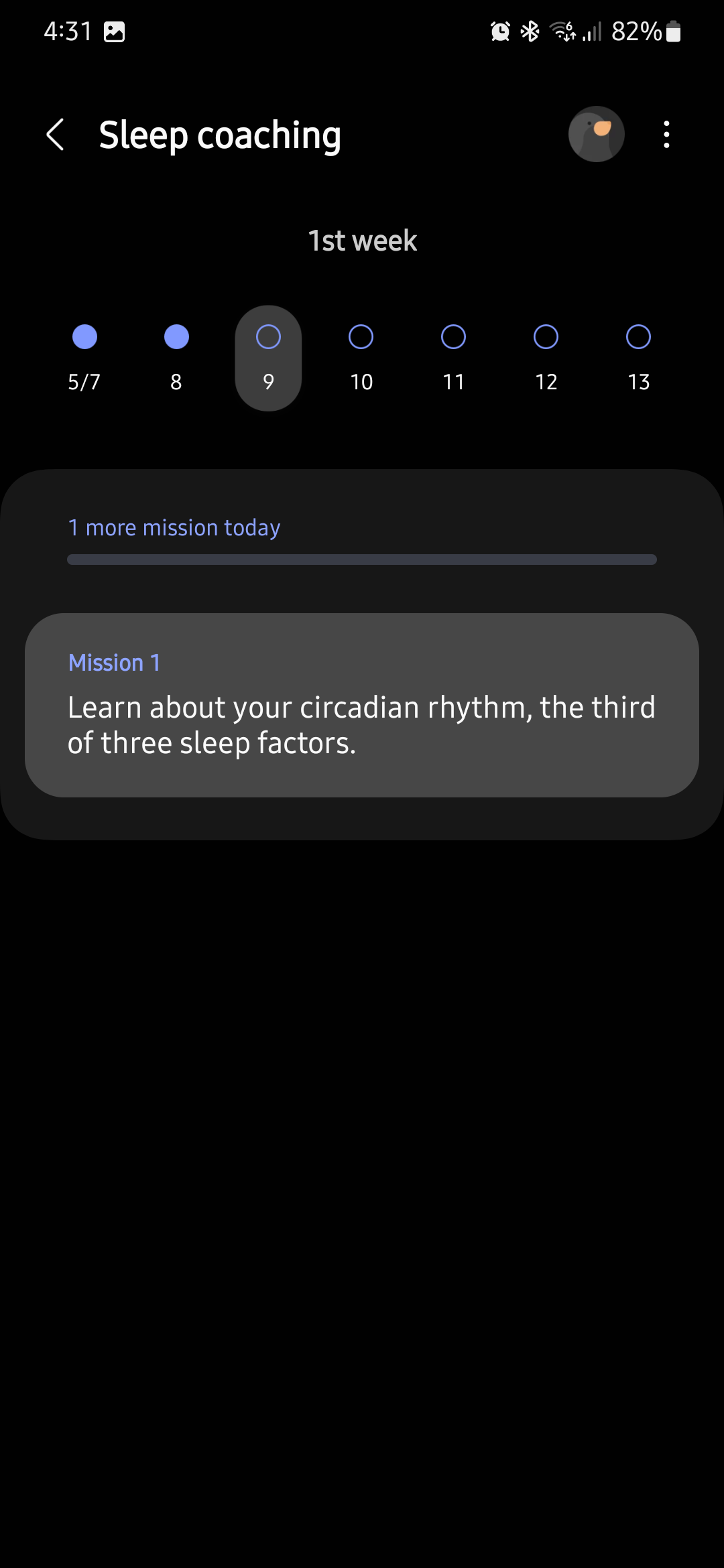Image resolution: width=724 pixels, height=1568 pixels.
Task: Select day 12 in the week
Action: (x=546, y=358)
